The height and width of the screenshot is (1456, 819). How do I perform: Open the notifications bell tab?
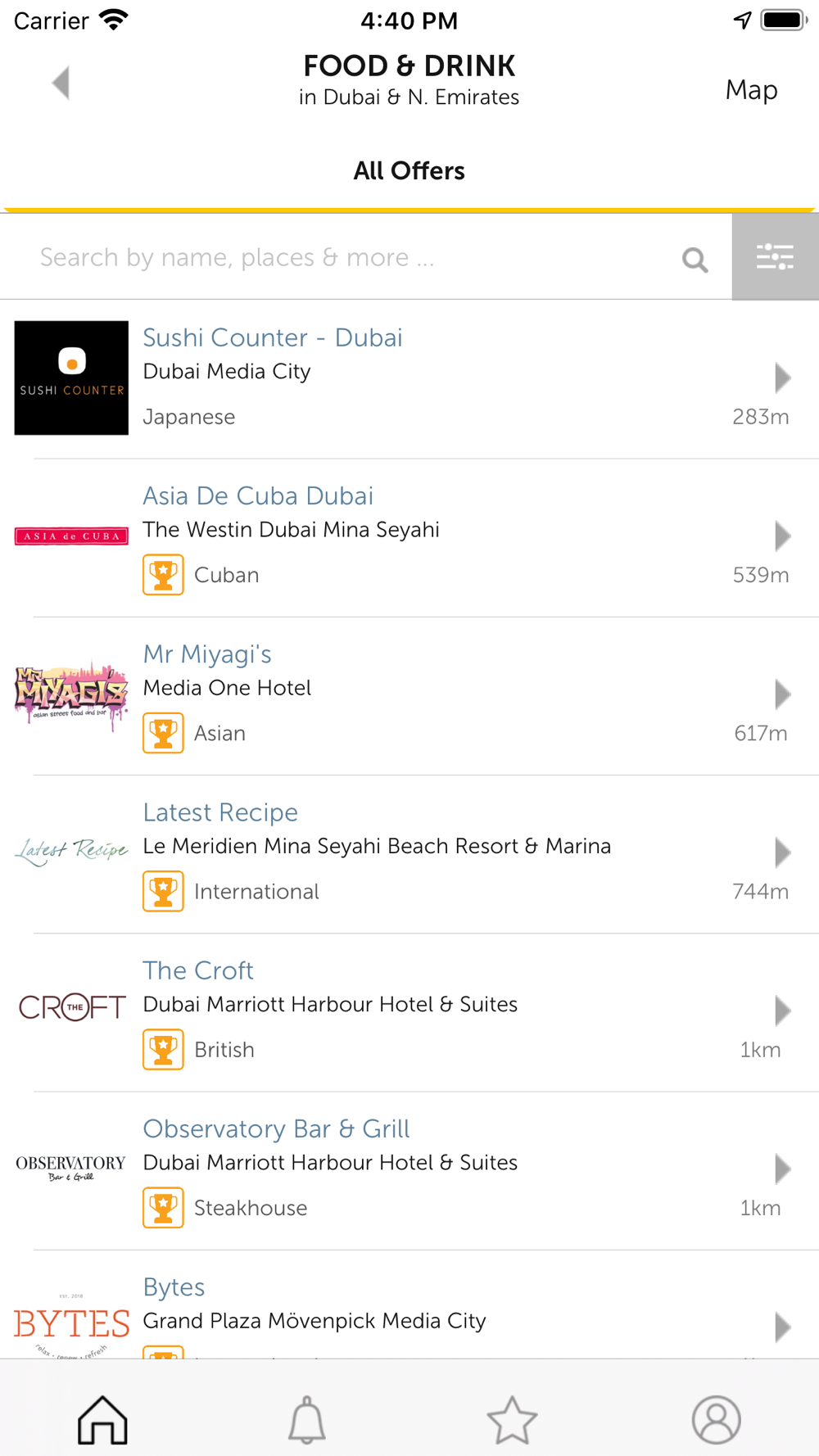307,1419
